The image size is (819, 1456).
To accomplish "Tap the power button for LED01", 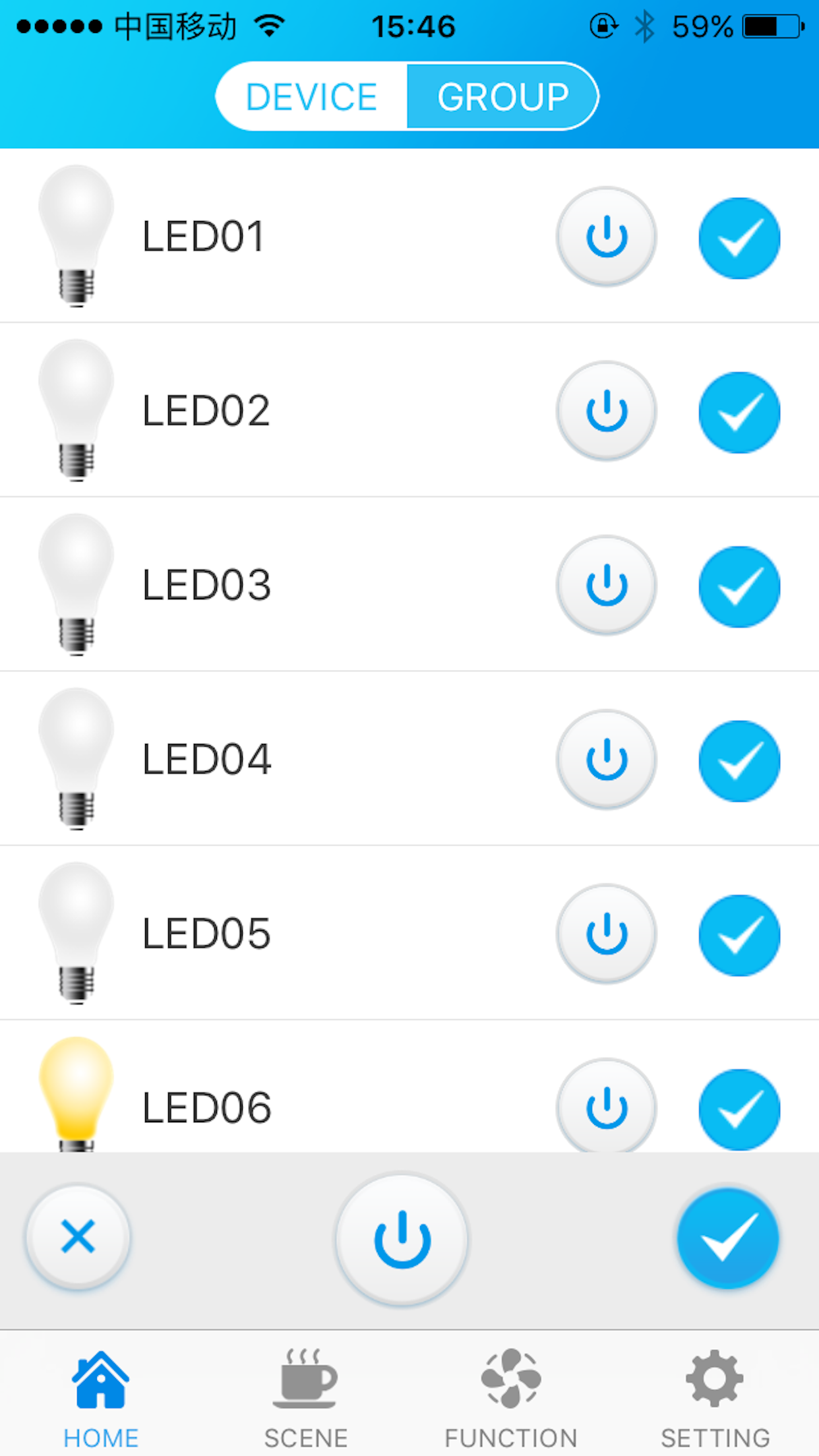I will click(x=606, y=237).
